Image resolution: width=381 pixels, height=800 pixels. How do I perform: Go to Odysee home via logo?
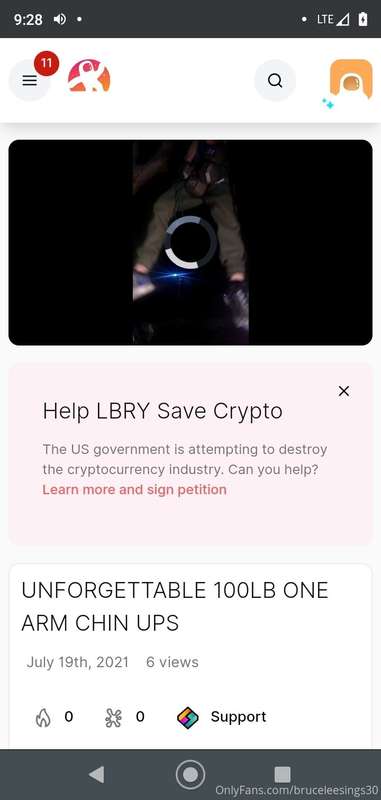89,76
